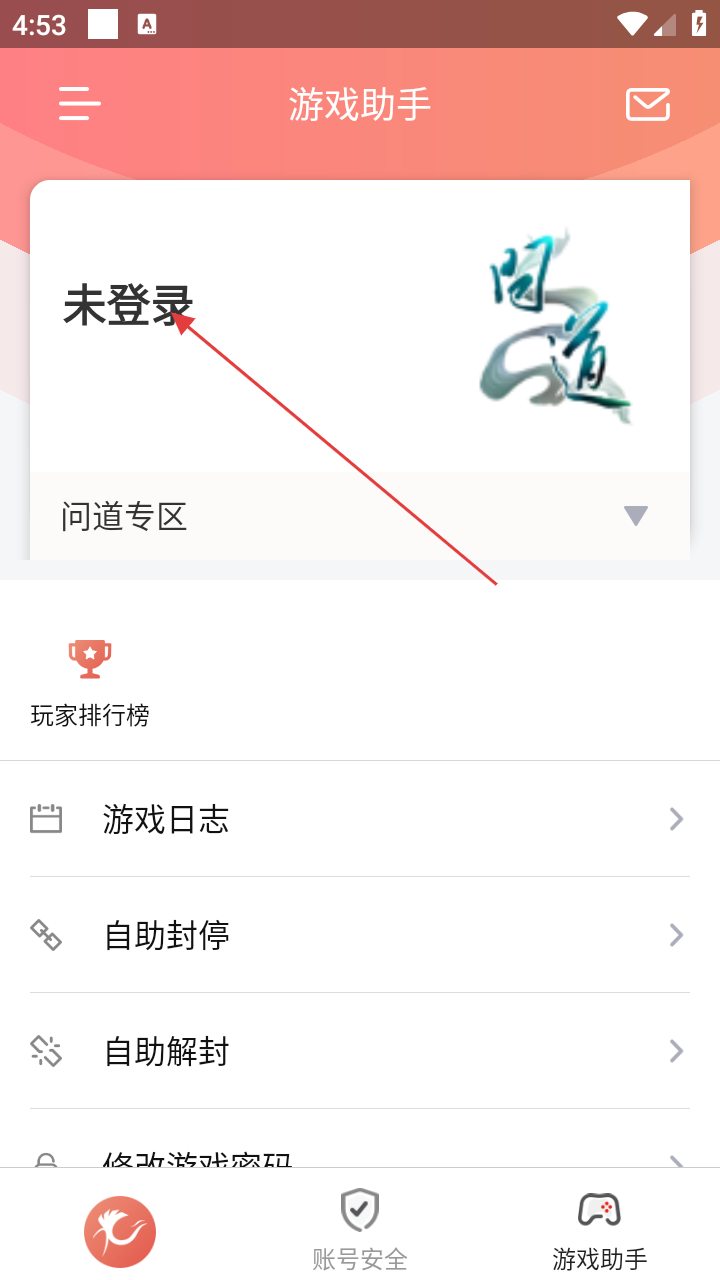Open the 游戏日志 row
The image size is (720, 1280).
click(x=360, y=819)
